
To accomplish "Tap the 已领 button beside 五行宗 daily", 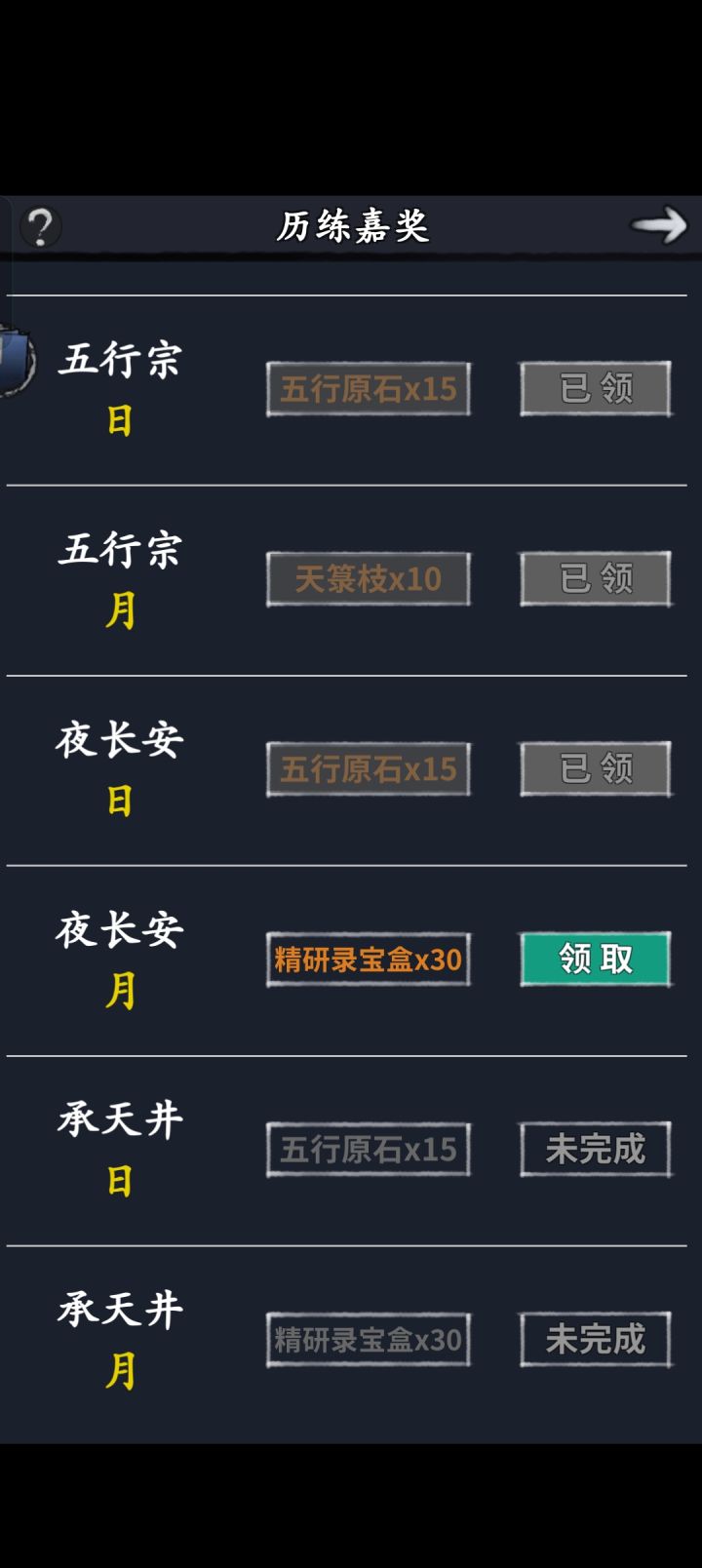I will [x=595, y=388].
